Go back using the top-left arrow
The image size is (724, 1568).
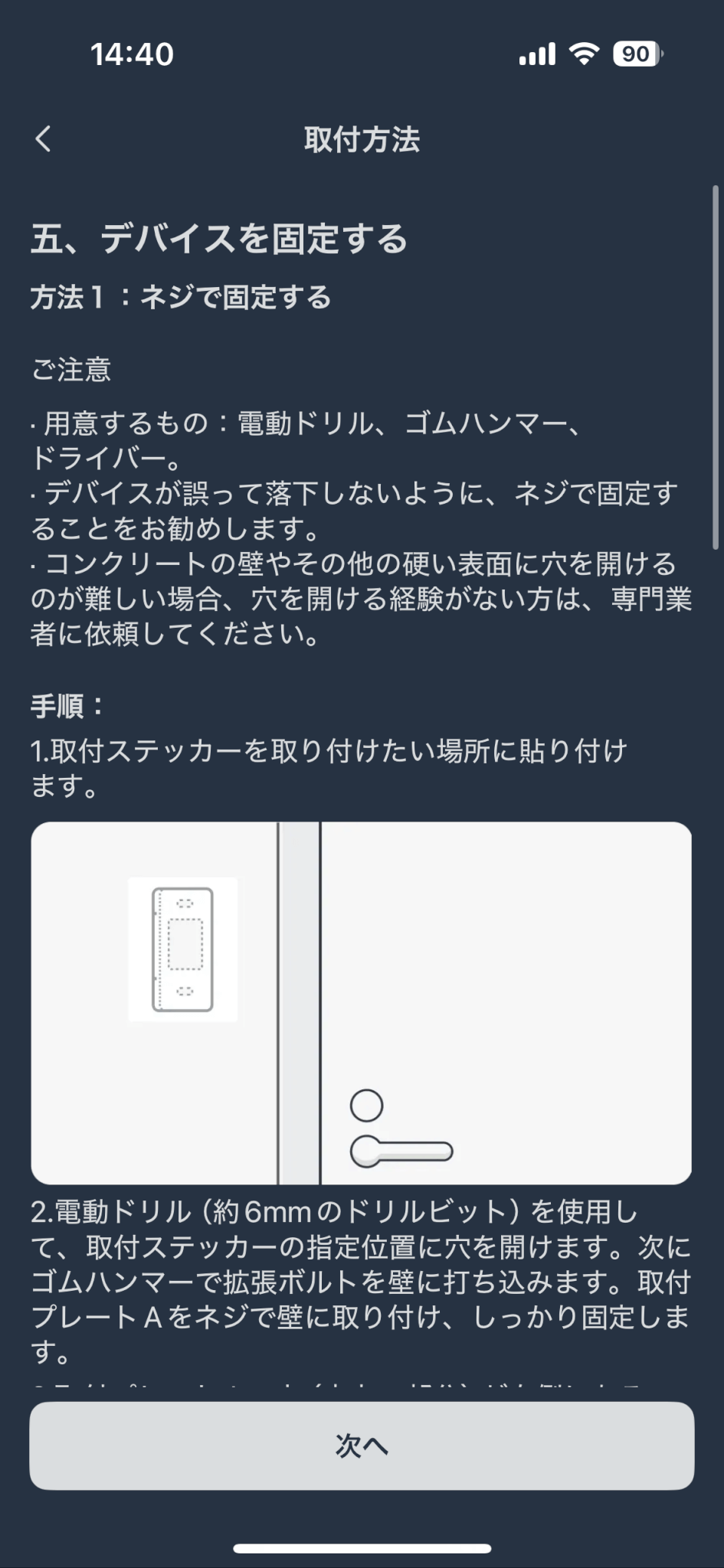pos(44,139)
